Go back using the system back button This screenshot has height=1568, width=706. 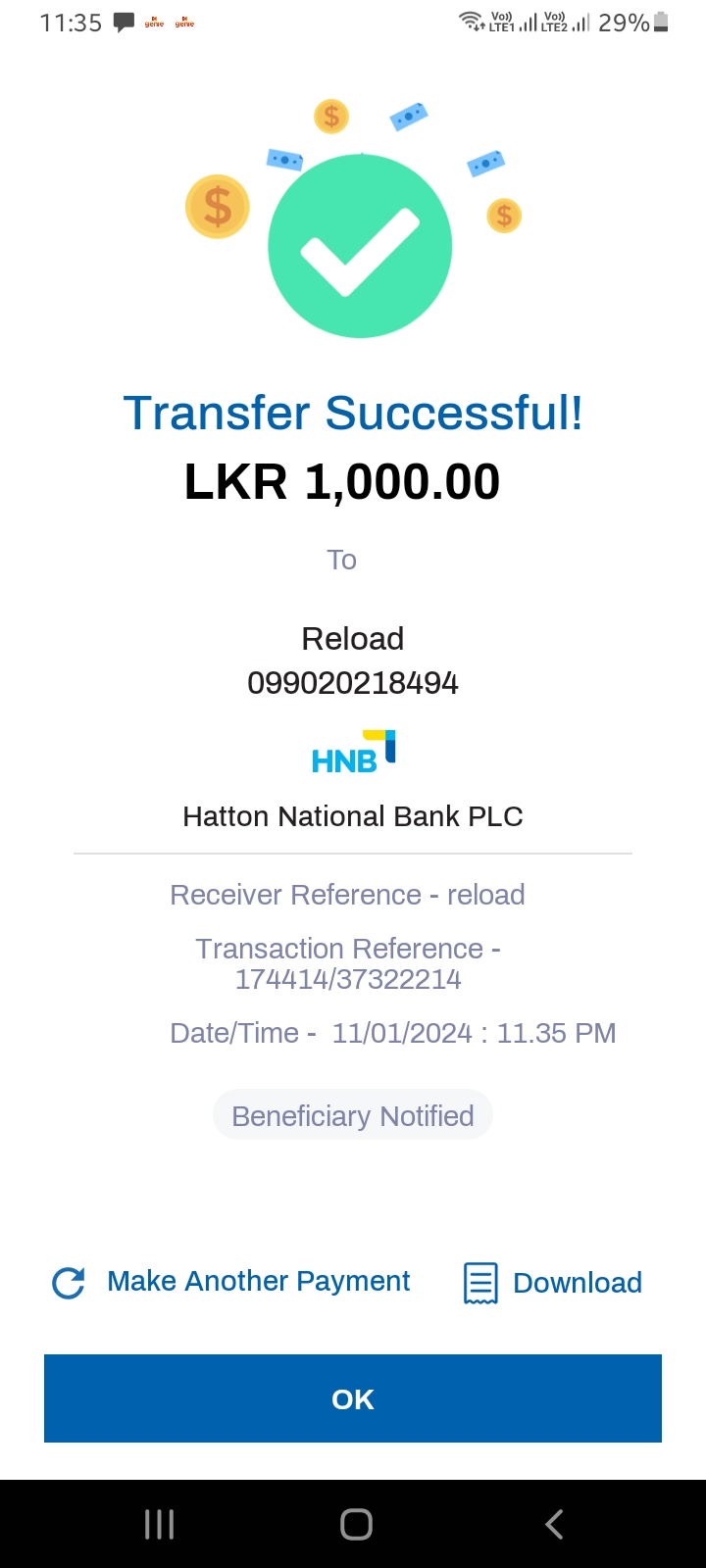554,1524
